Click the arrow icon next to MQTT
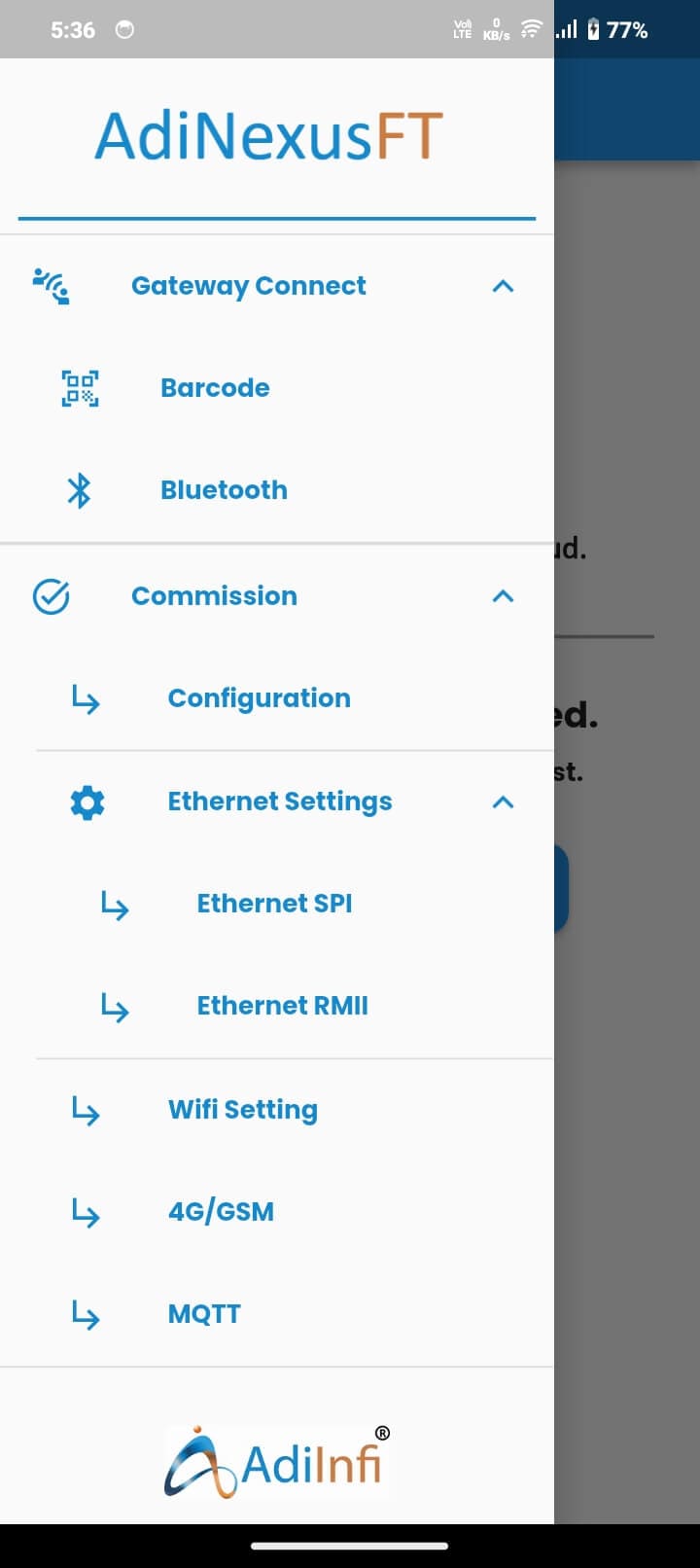 point(84,1315)
